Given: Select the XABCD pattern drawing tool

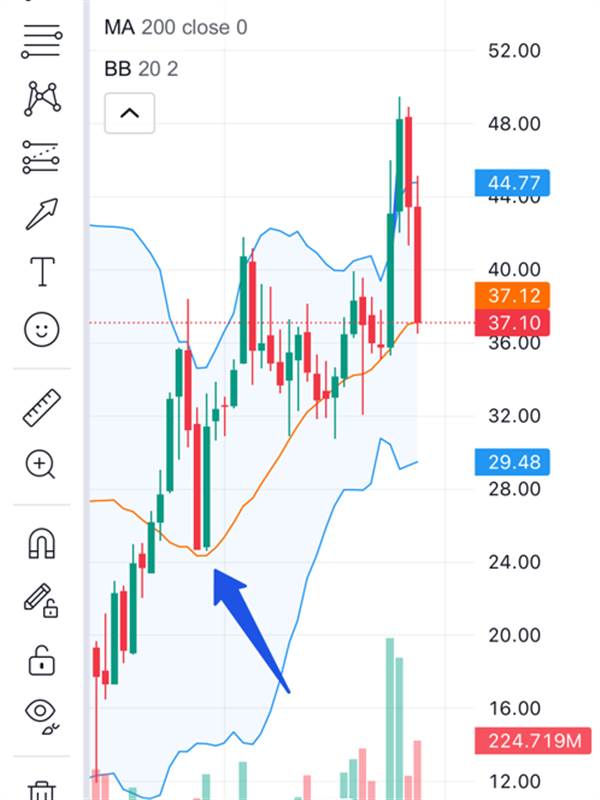Looking at the screenshot, I should tap(41, 98).
